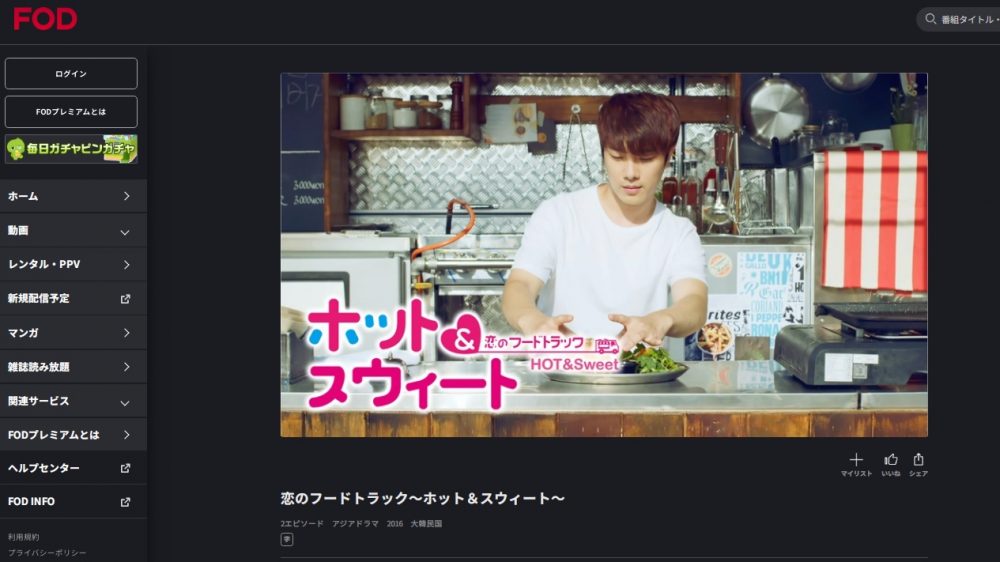Open the ホット&スウィート hero image

603,254
